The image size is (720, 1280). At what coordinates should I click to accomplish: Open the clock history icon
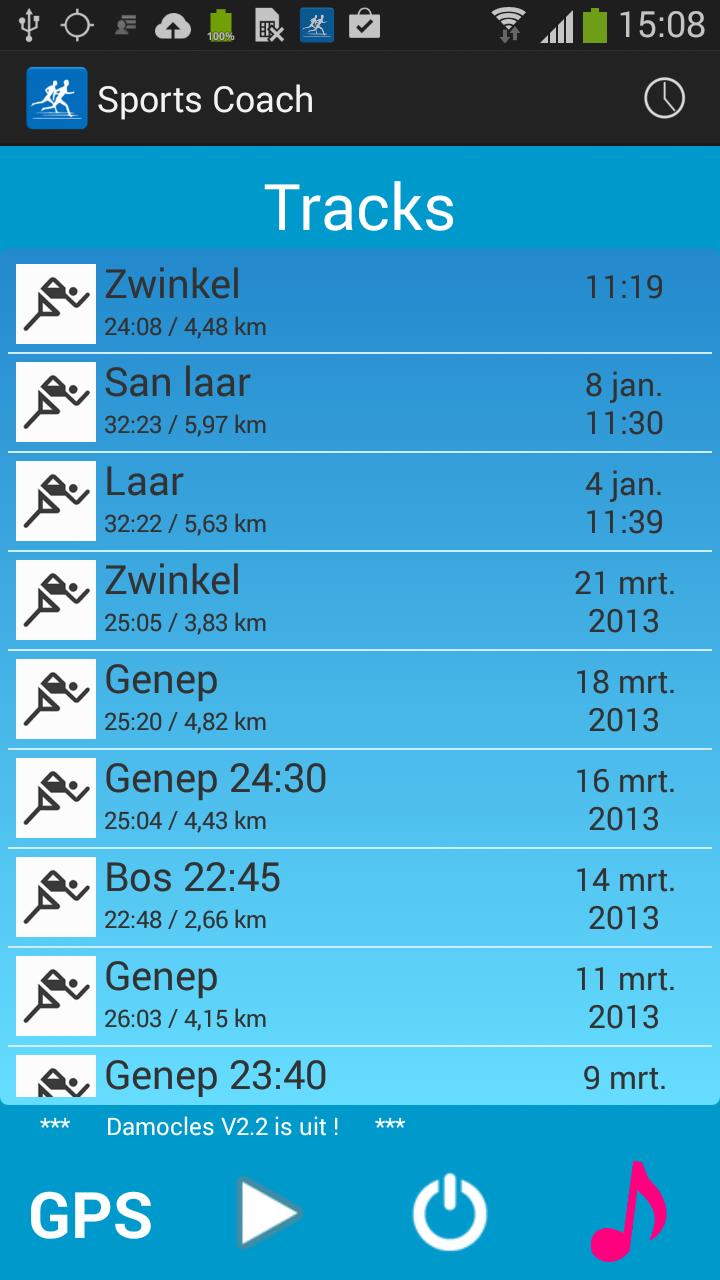(664, 98)
